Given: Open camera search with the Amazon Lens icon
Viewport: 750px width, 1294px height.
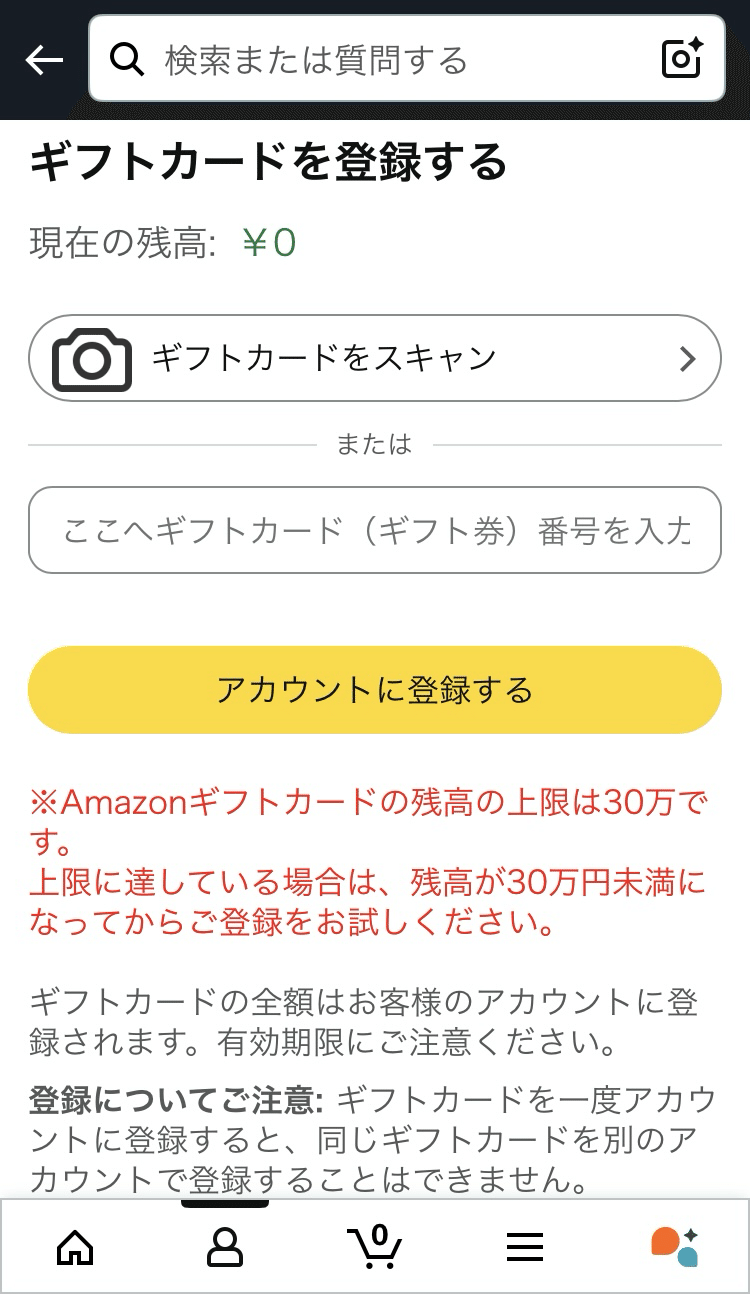Looking at the screenshot, I should [682, 60].
